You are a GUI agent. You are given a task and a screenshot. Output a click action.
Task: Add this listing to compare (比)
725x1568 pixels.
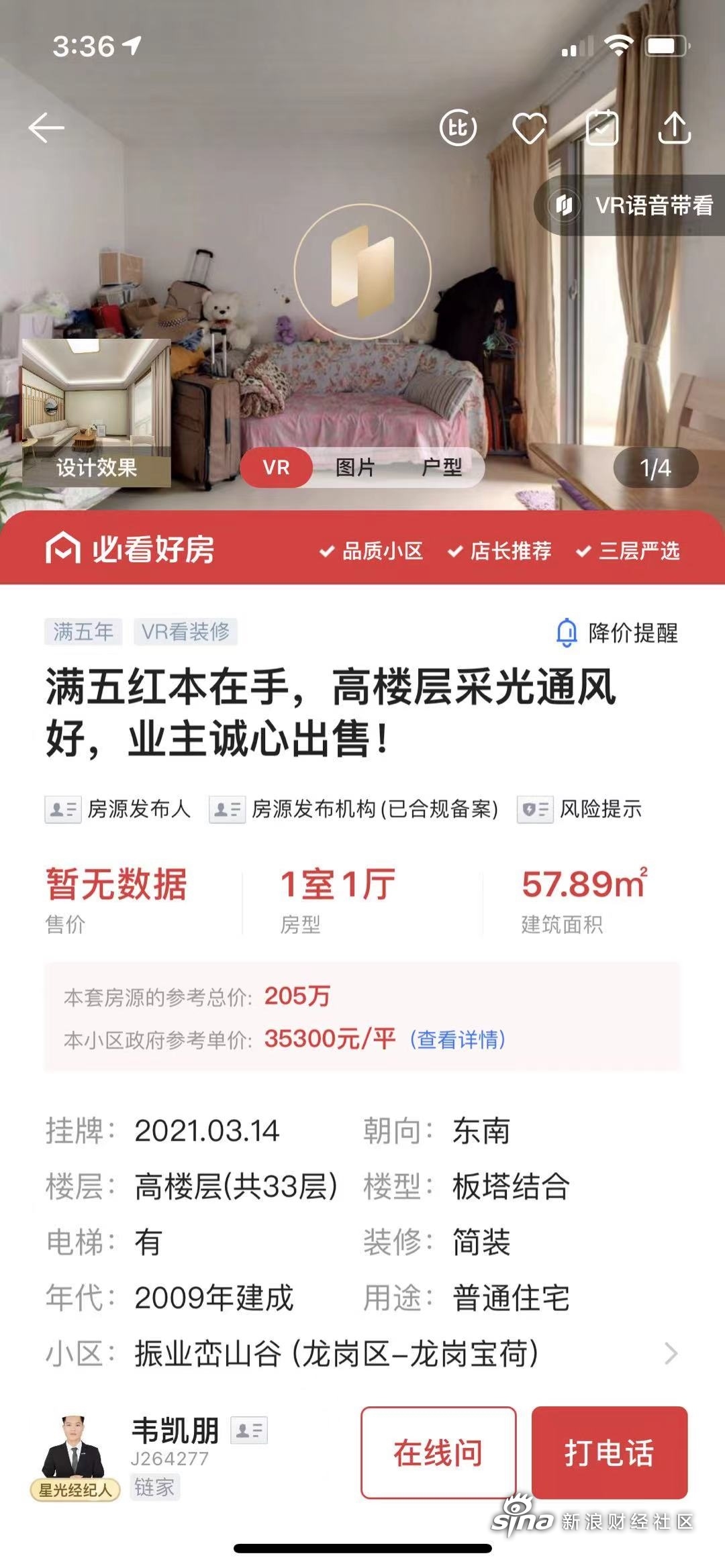click(458, 127)
